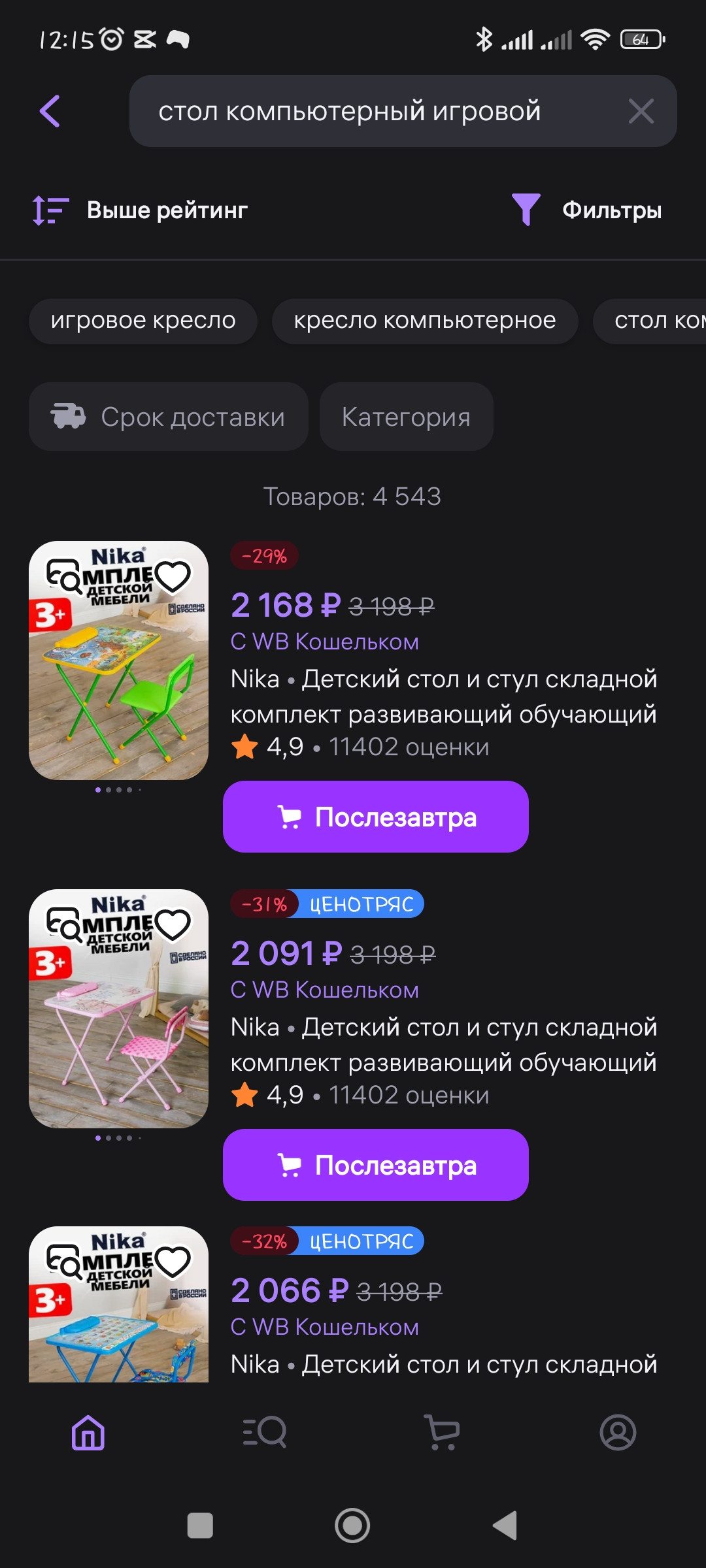The width and height of the screenshot is (706, 1568).
Task: Add the 2 168 ₽ Nika set to favorites
Action: pyautogui.click(x=173, y=576)
